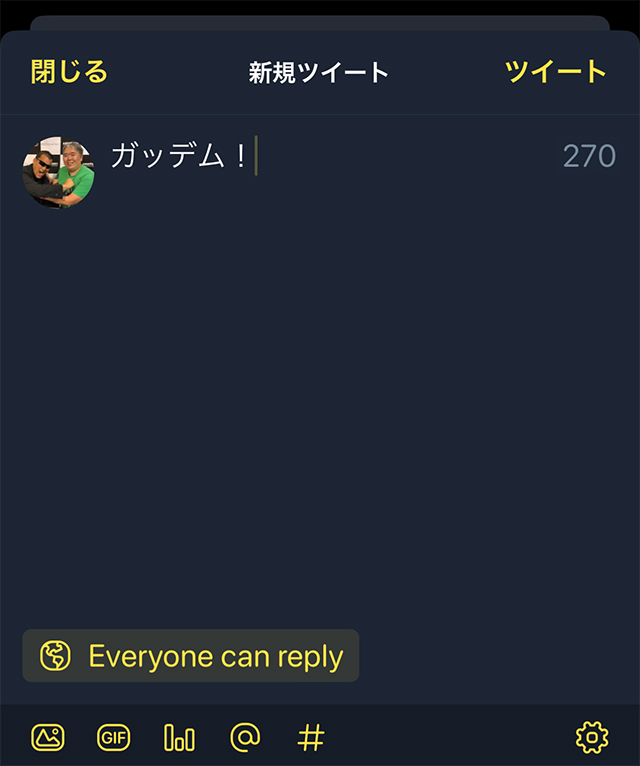Insert a hashtag with the # icon
Viewport: 640px width, 766px height.
click(x=311, y=738)
